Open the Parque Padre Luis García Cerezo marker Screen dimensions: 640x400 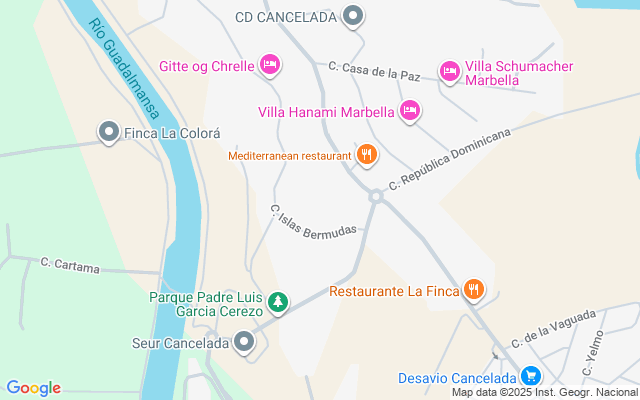279,302
